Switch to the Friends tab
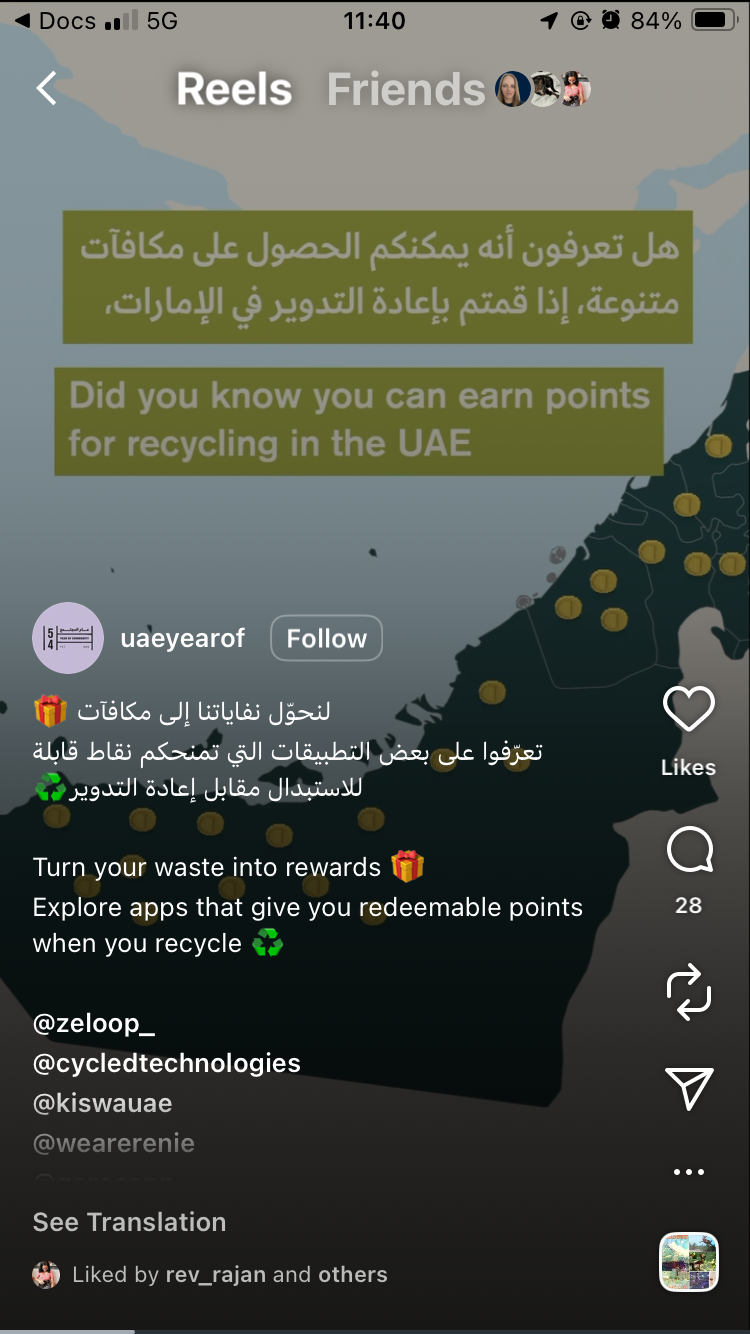The height and width of the screenshot is (1334, 750). pos(405,90)
